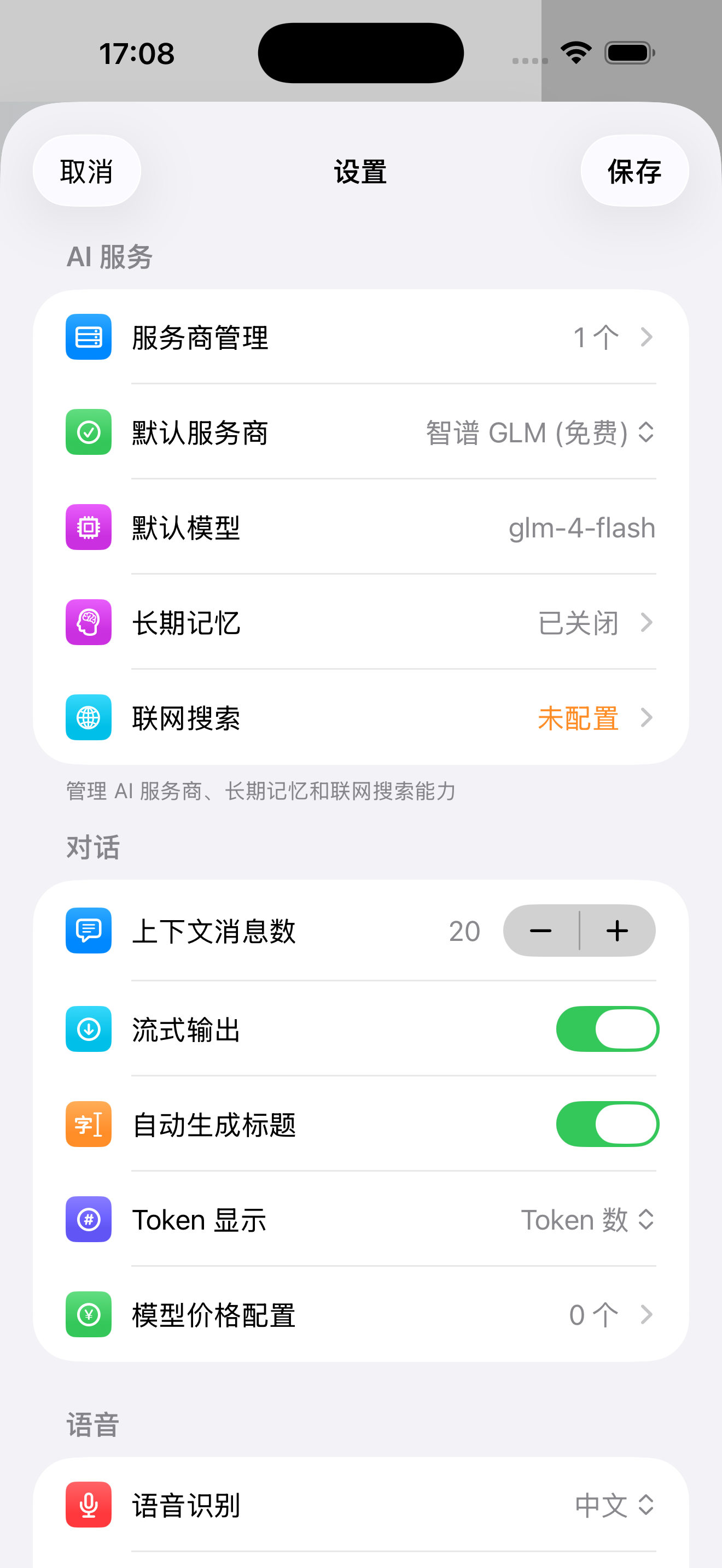The height and width of the screenshot is (1568, 722).
Task: Turn off 自动生成标题 auto title
Action: pos(607,1124)
